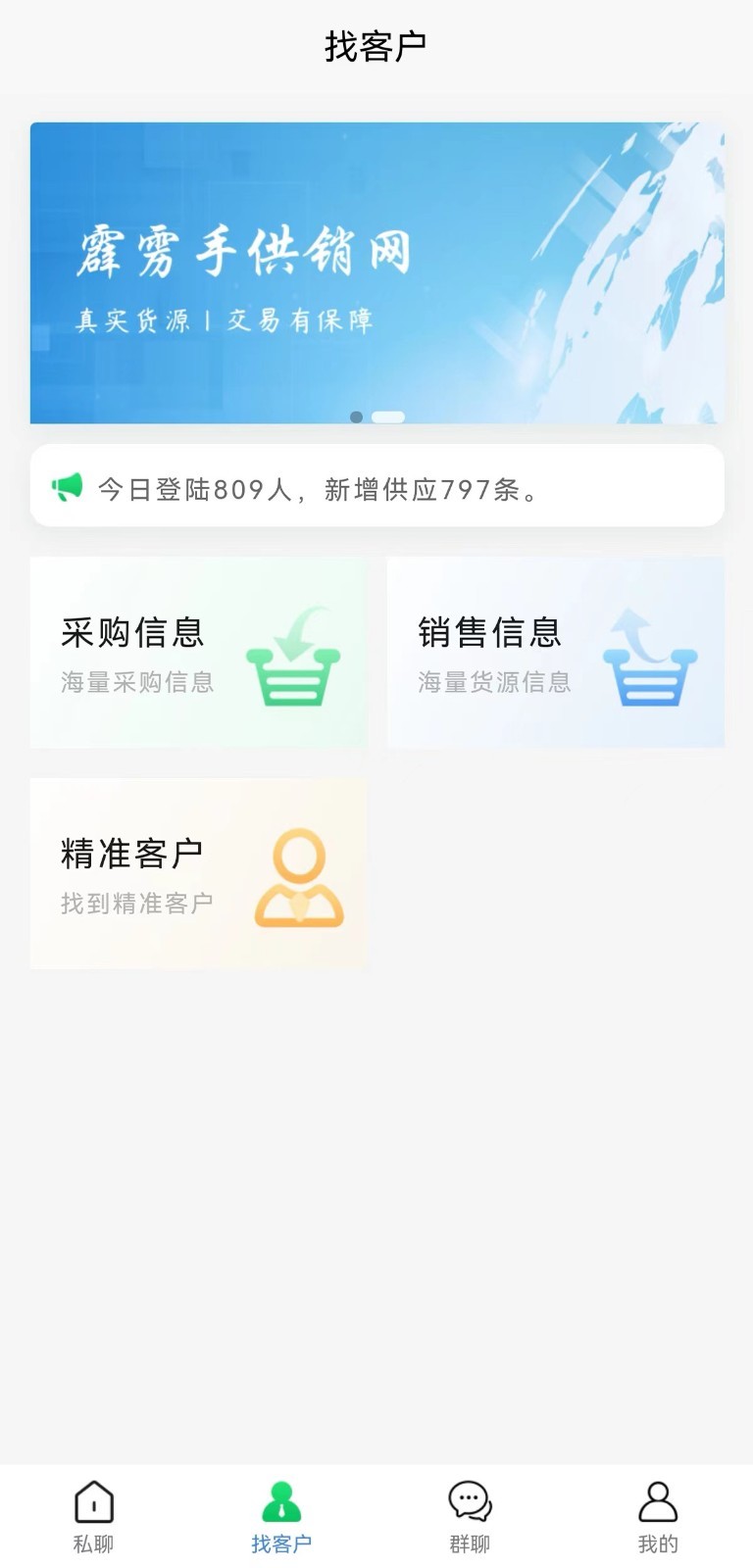
Task: Tap the 今日登陆 announcement bar
Action: 376,486
